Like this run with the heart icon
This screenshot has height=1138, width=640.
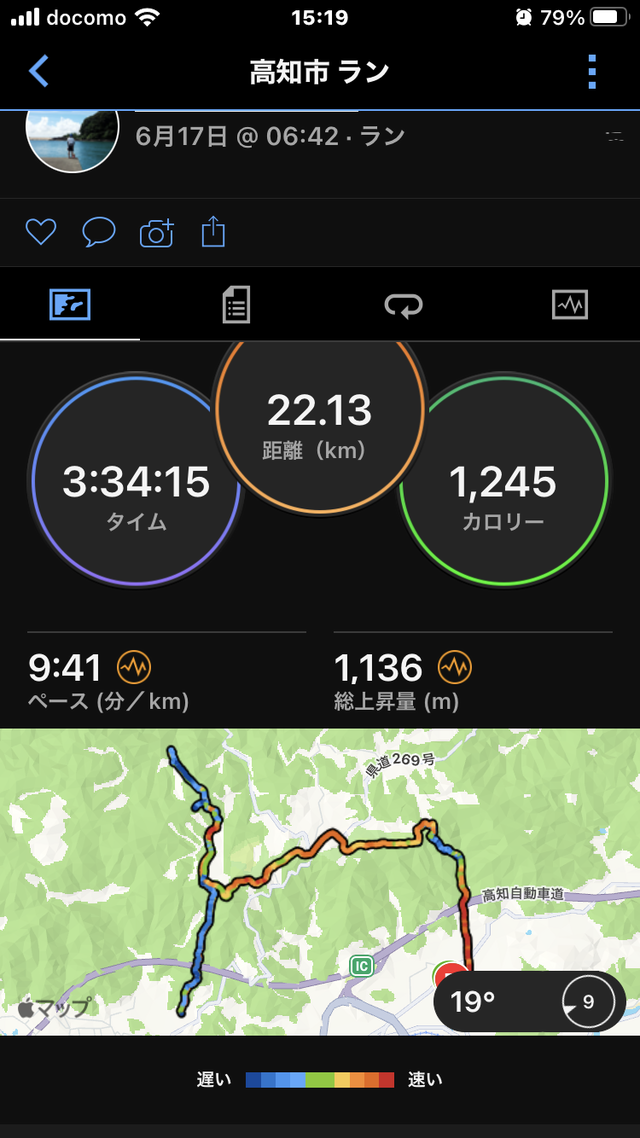(41, 233)
